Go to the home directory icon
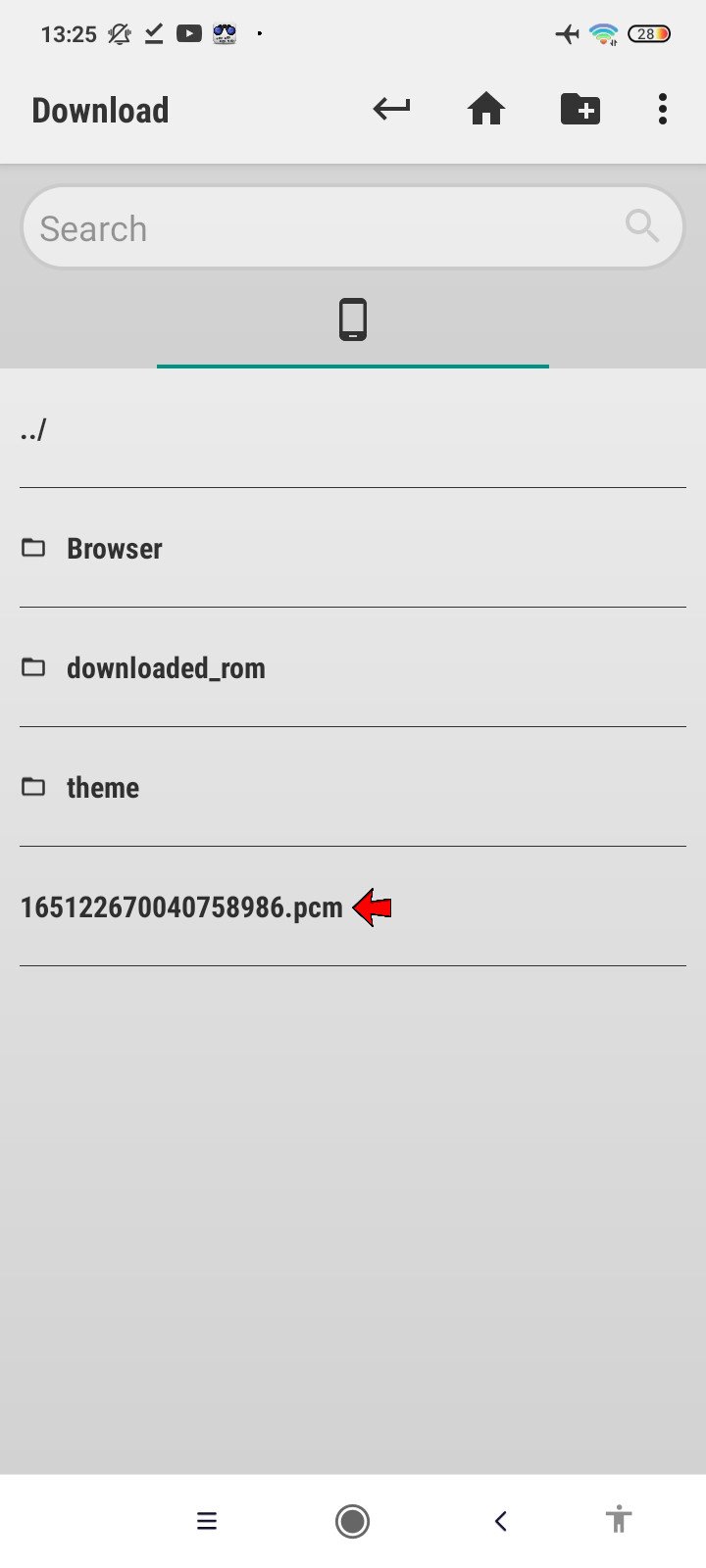 (486, 109)
